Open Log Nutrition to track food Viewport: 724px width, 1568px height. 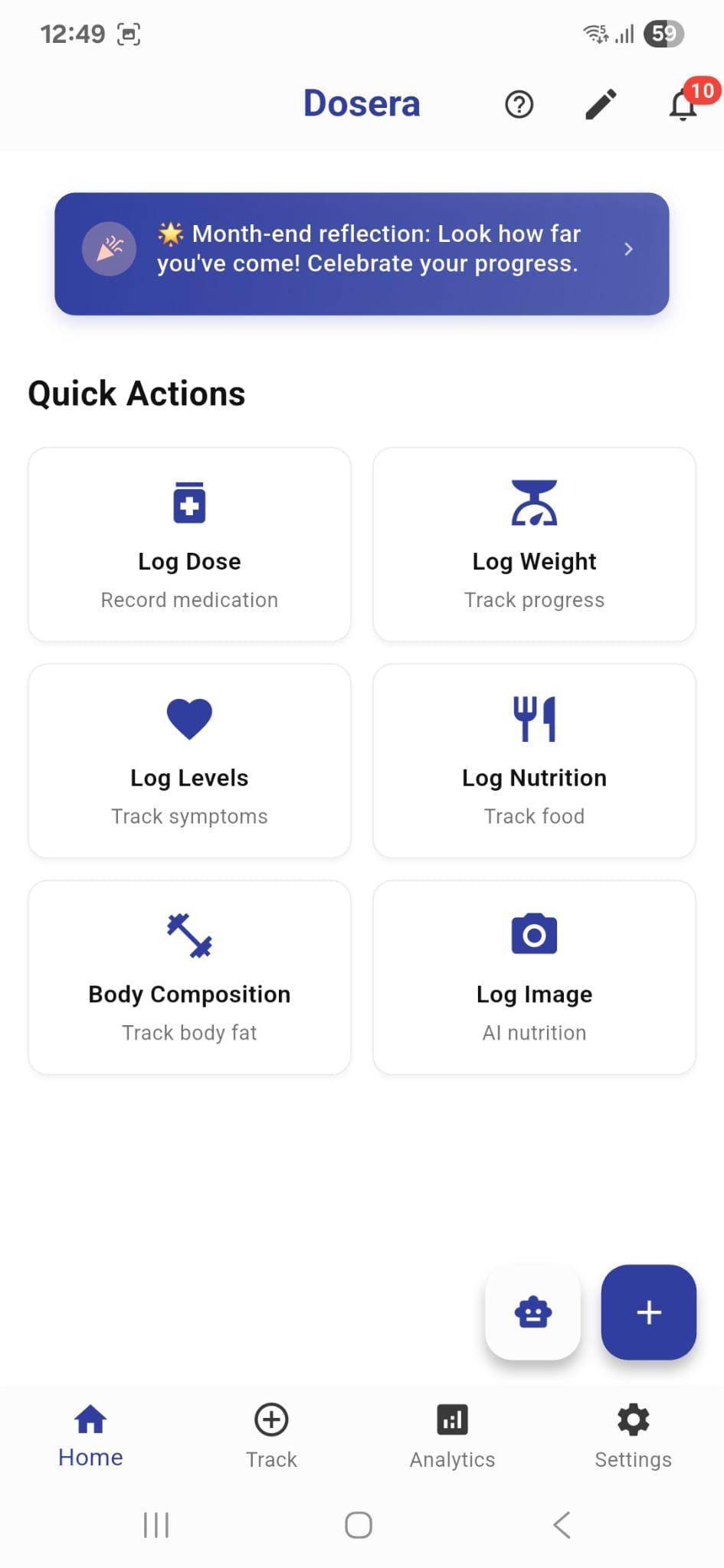pos(534,760)
